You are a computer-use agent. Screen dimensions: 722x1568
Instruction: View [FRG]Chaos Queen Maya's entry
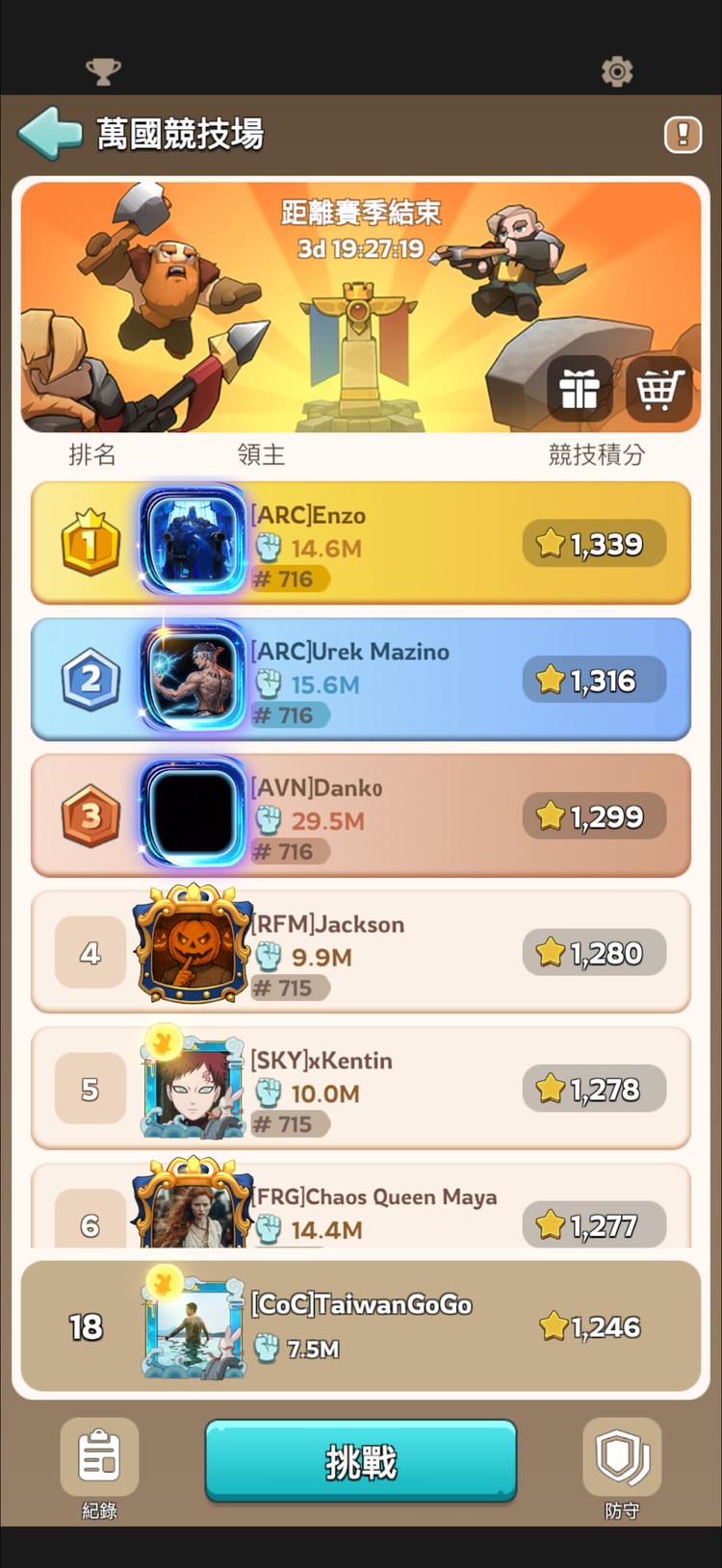361,1211
